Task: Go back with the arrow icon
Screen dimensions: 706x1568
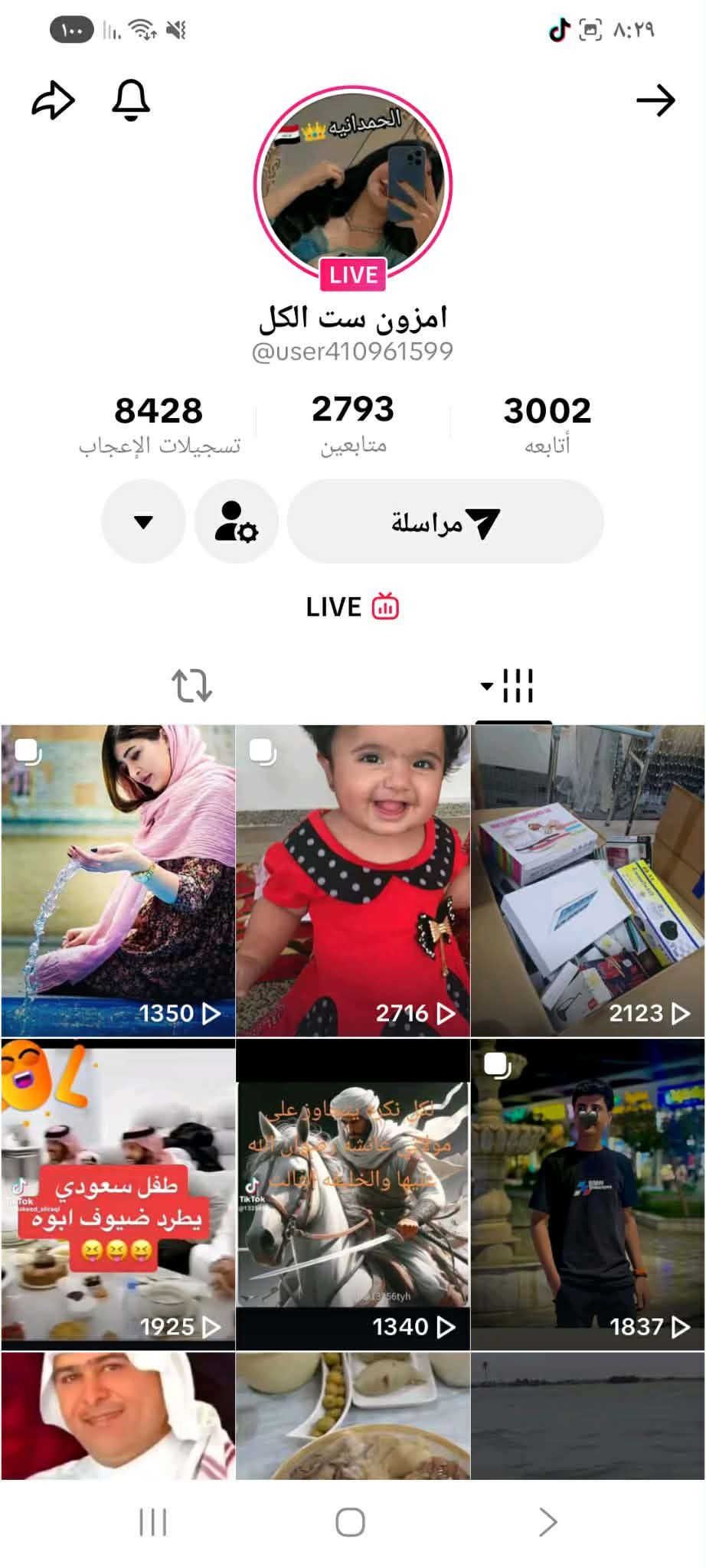Action: pyautogui.click(x=655, y=100)
